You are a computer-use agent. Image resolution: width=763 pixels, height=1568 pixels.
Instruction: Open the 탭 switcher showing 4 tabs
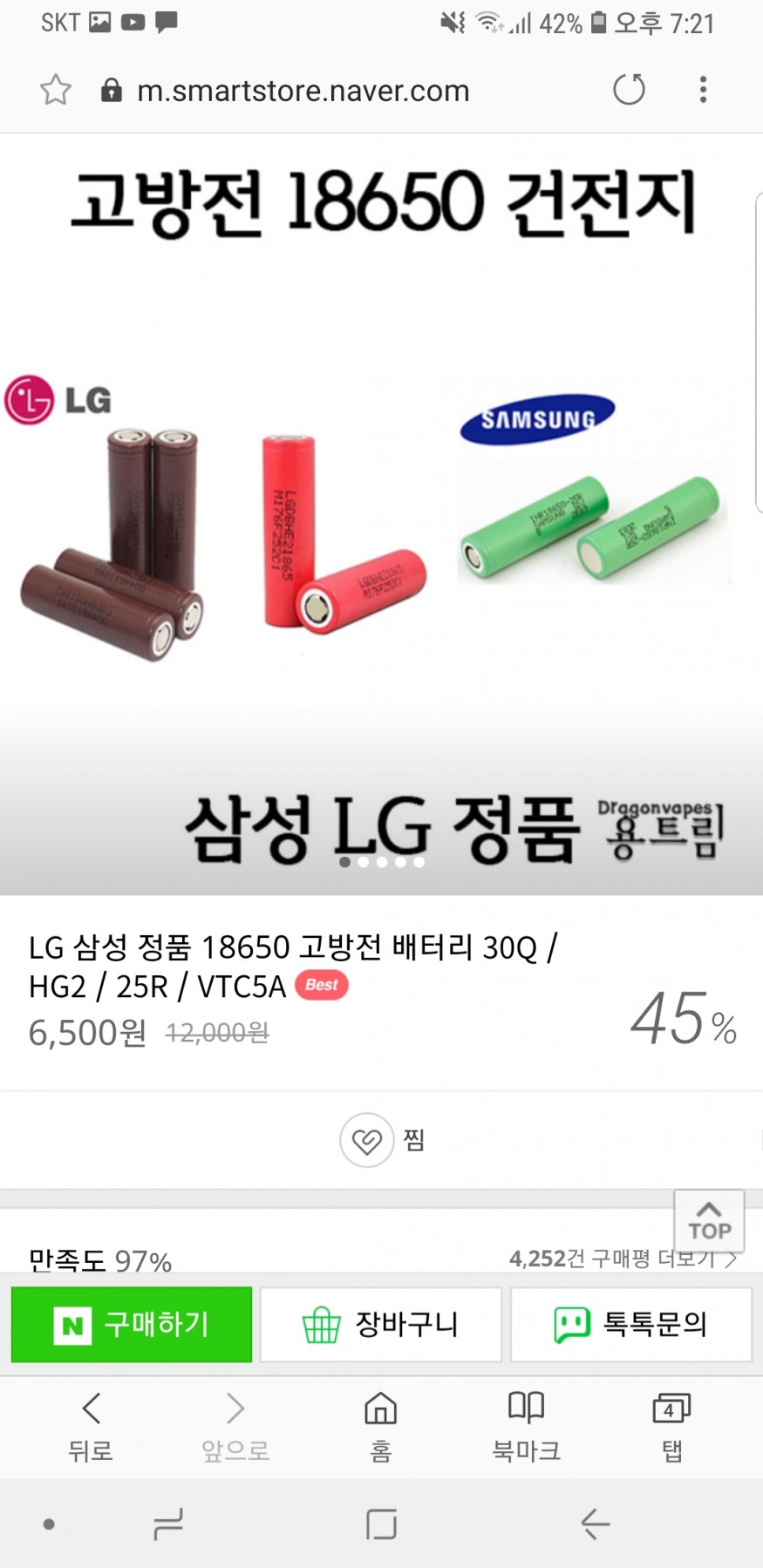point(671,1426)
